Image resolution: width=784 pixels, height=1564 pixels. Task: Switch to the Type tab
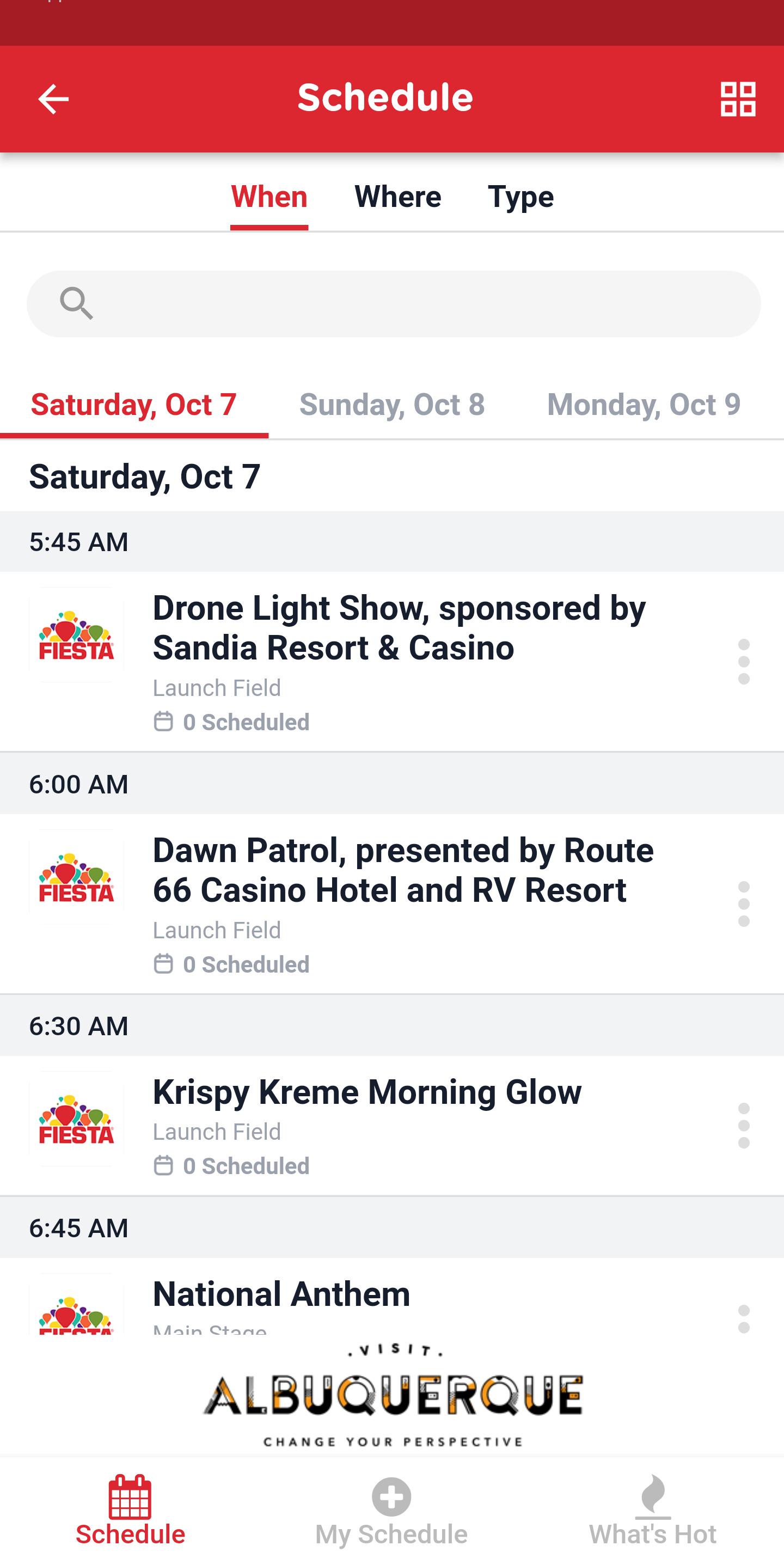[520, 197]
